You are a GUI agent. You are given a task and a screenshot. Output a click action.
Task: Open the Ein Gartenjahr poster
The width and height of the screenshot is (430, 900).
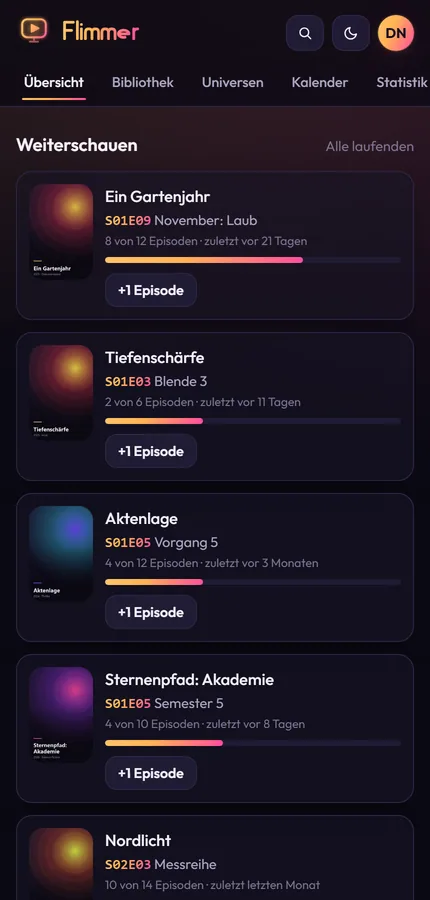[61, 232]
